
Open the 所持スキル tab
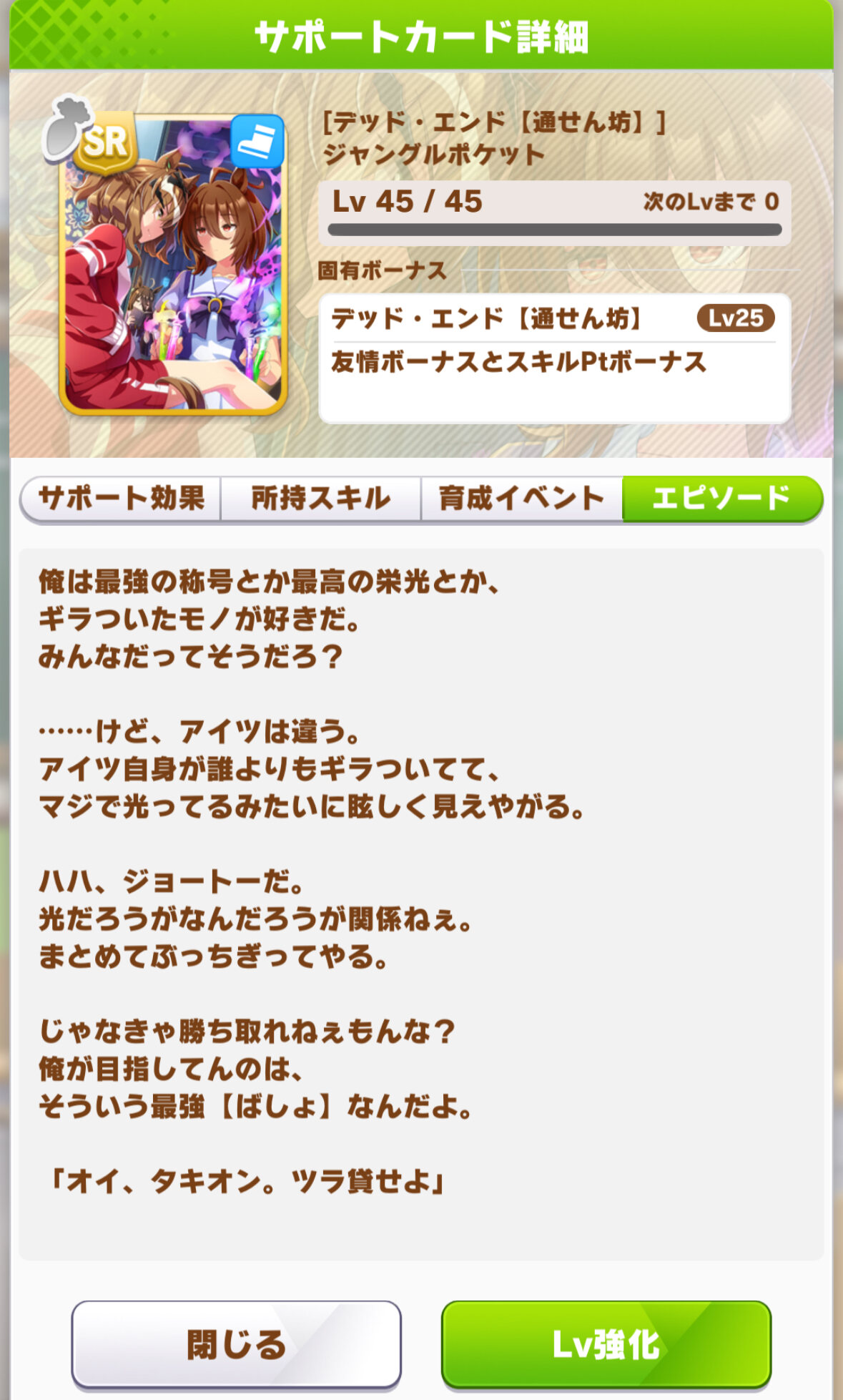(320, 499)
